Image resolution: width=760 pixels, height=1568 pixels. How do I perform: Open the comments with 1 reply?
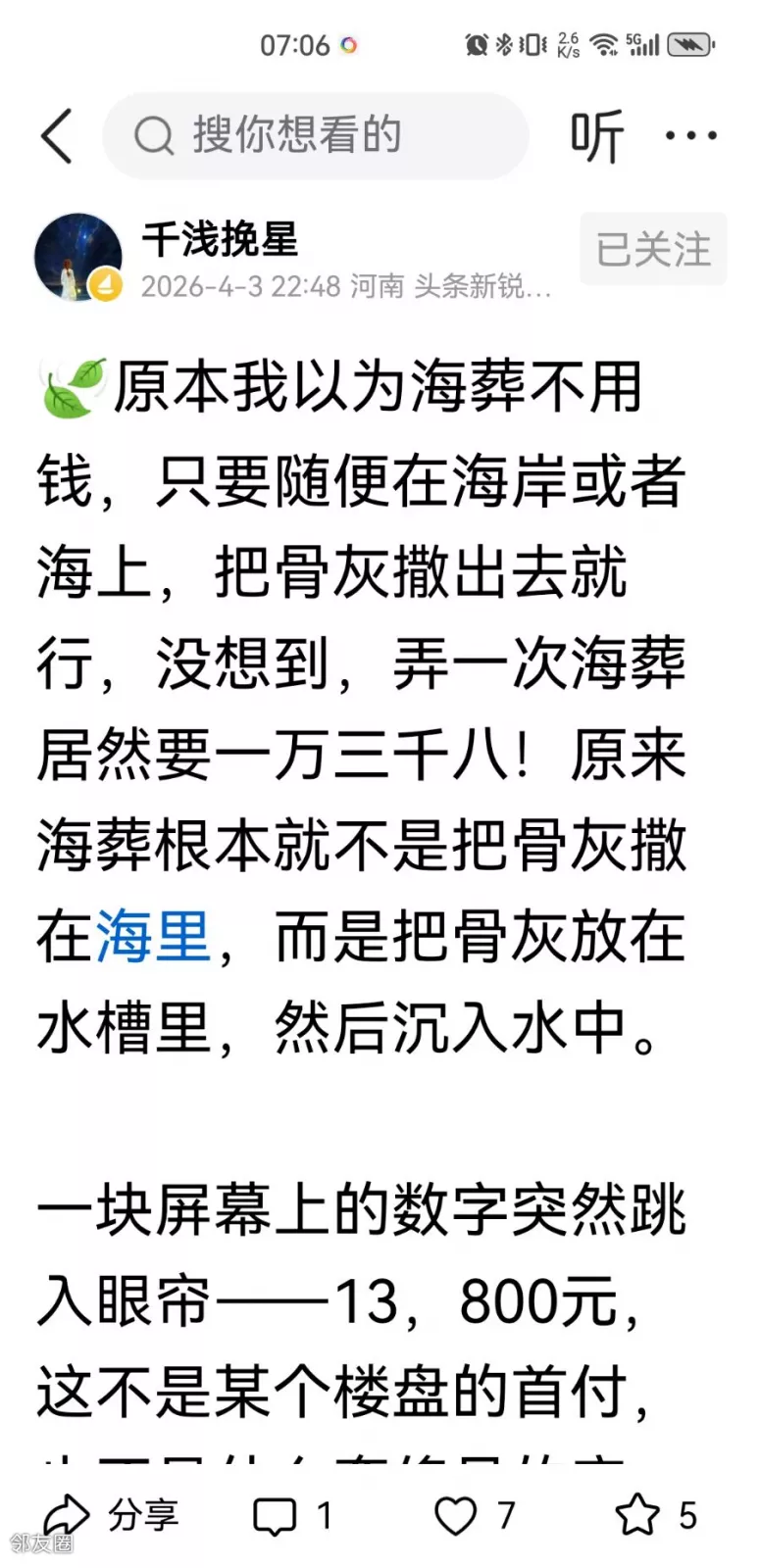pyautogui.click(x=292, y=1515)
